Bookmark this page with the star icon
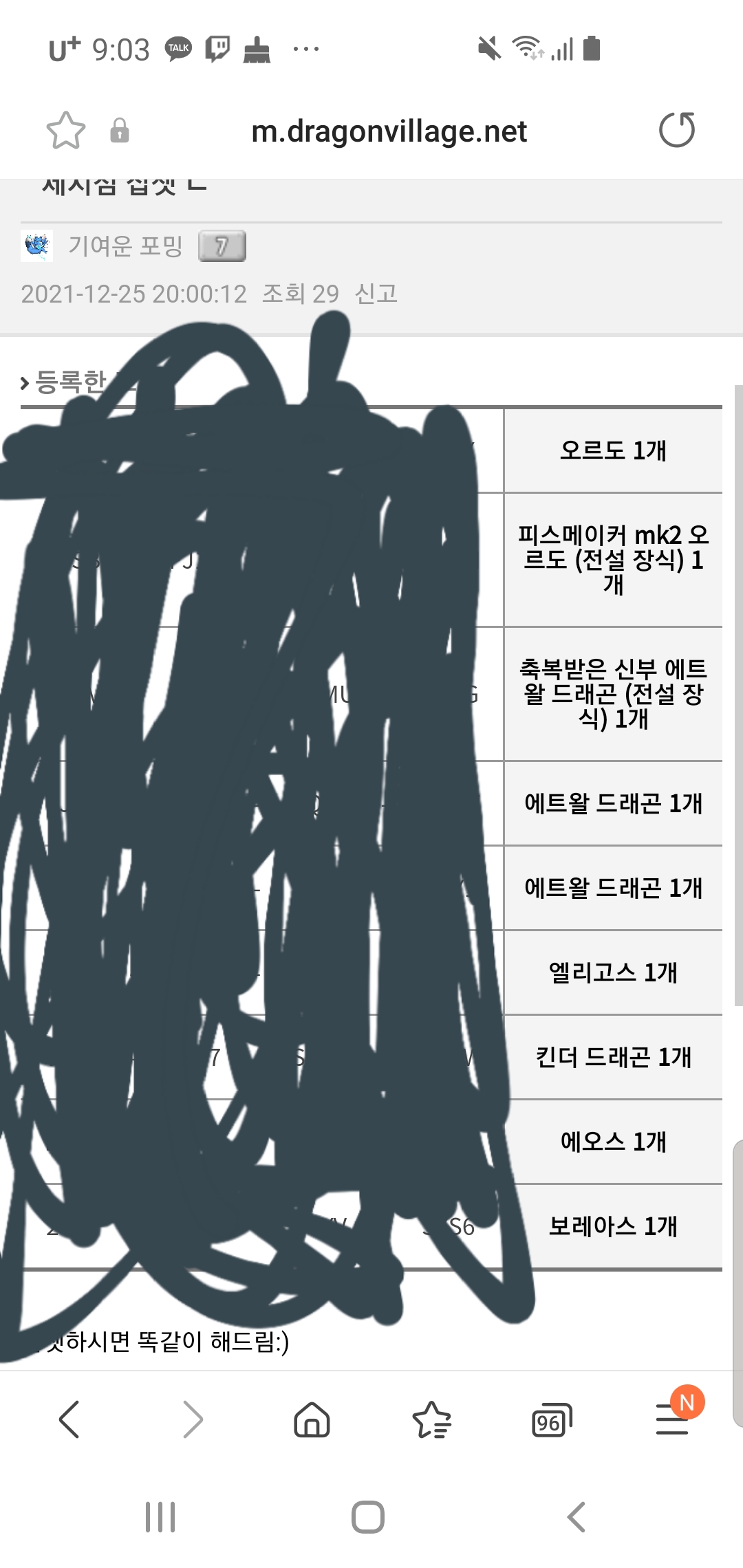Image resolution: width=743 pixels, height=1568 pixels. [x=65, y=131]
